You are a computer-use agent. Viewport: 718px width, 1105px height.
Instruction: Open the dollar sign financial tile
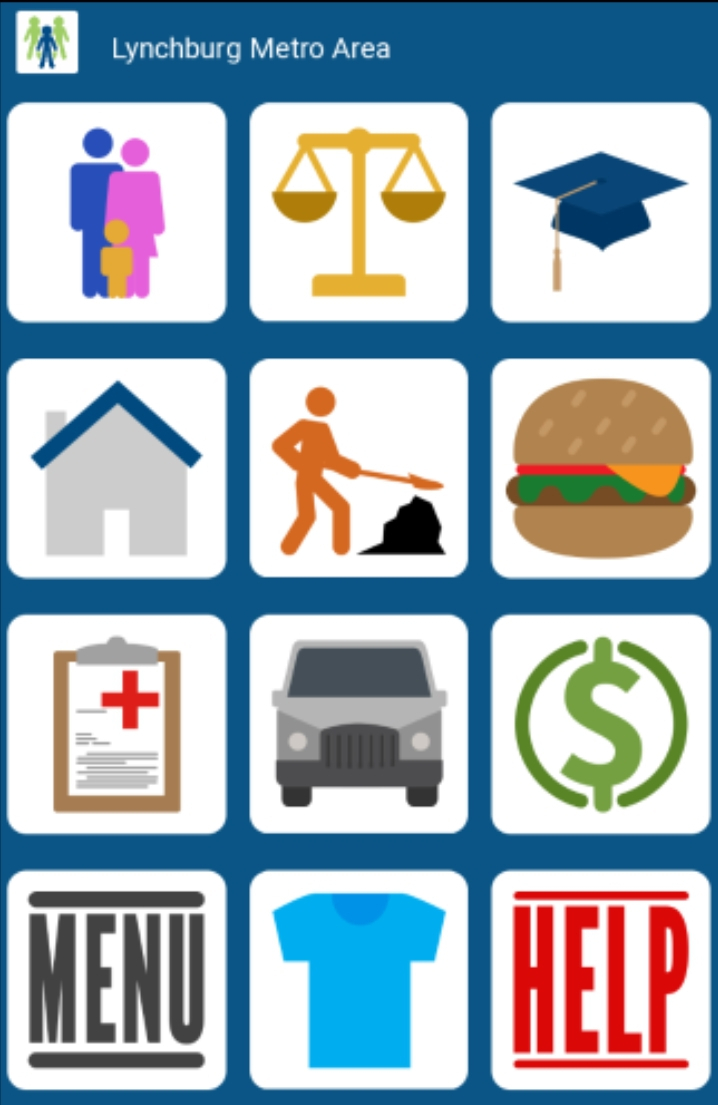point(601,724)
